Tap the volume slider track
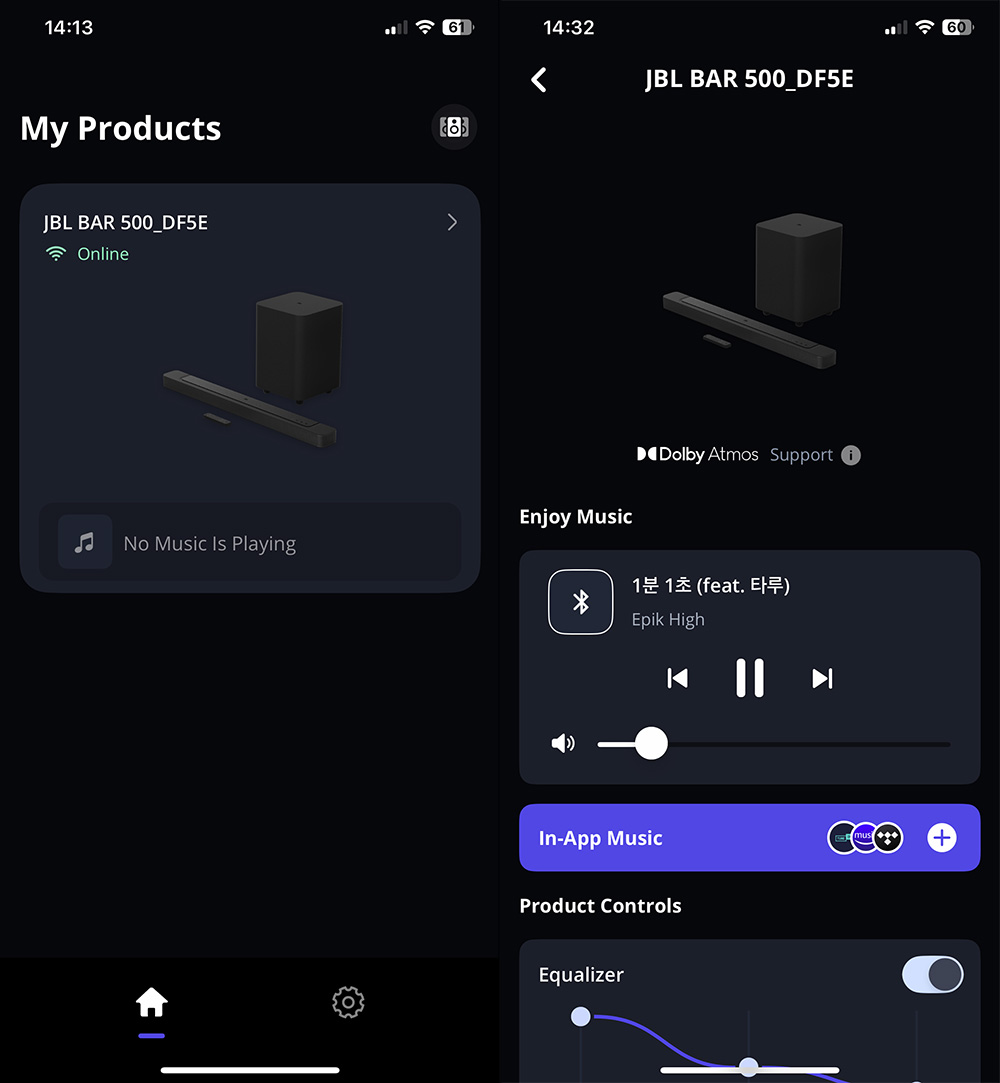This screenshot has height=1083, width=1000. point(800,744)
